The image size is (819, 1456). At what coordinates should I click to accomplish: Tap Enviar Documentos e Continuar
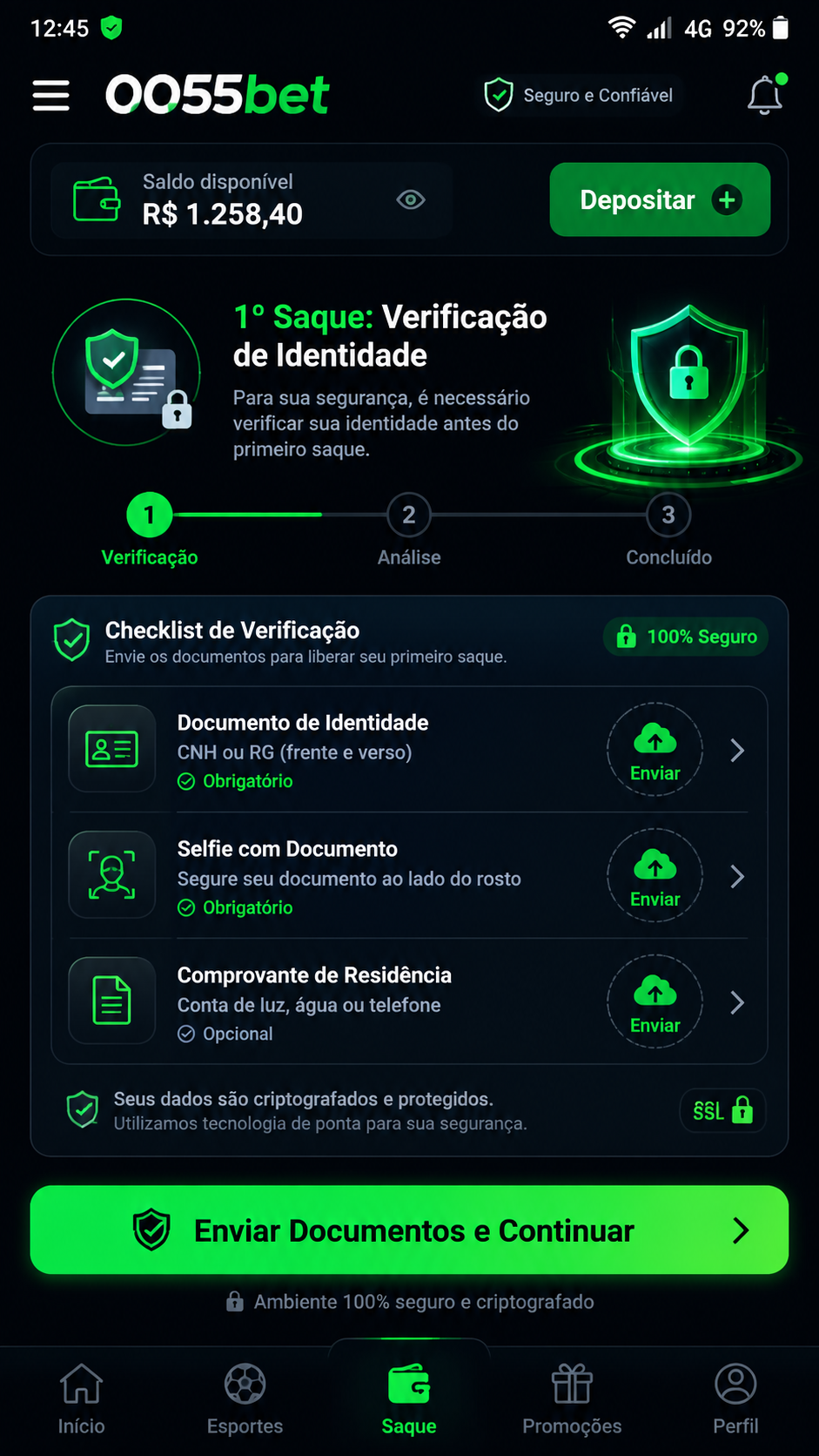point(409,1230)
